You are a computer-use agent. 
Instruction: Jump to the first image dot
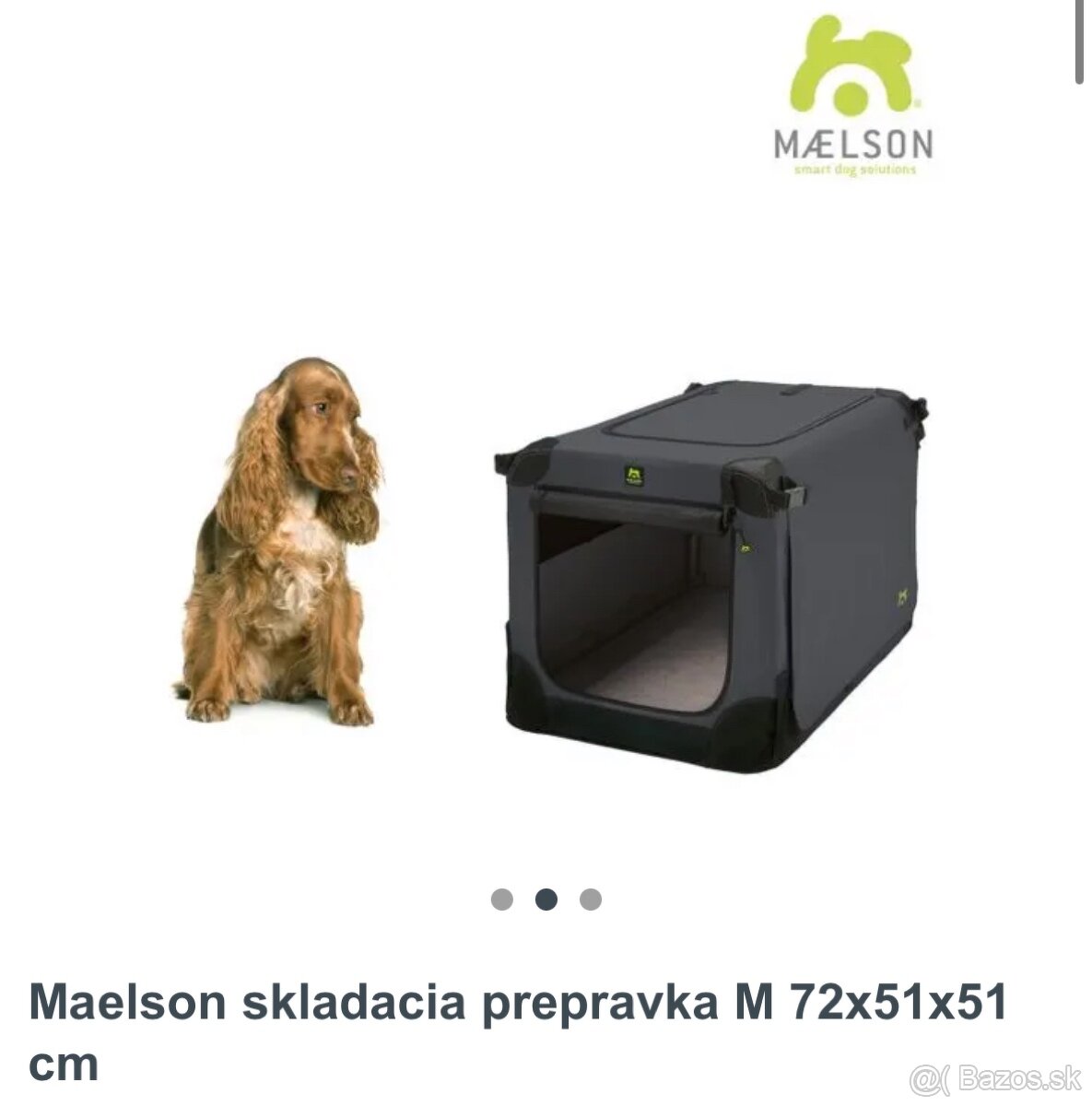tap(502, 900)
